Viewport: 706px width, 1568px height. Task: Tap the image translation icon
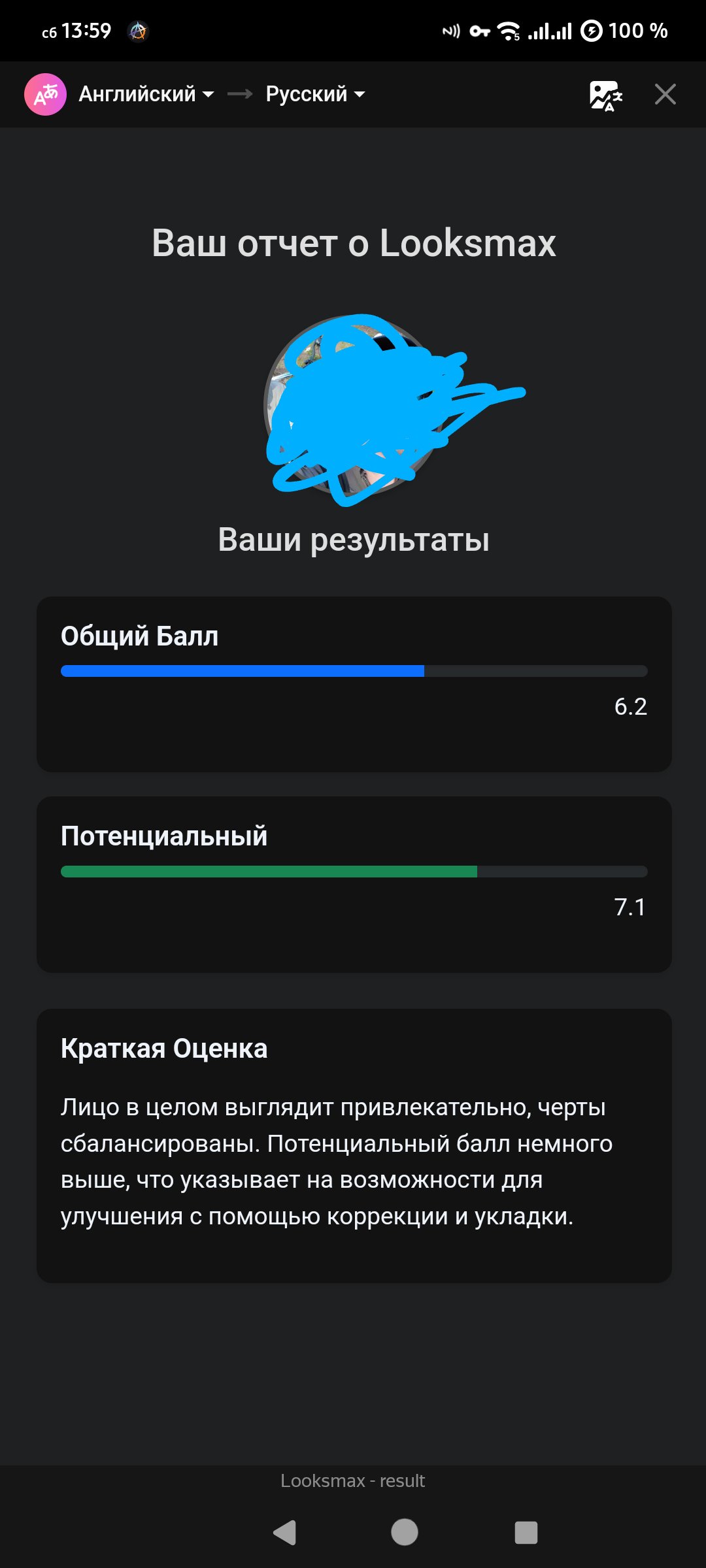click(x=605, y=95)
